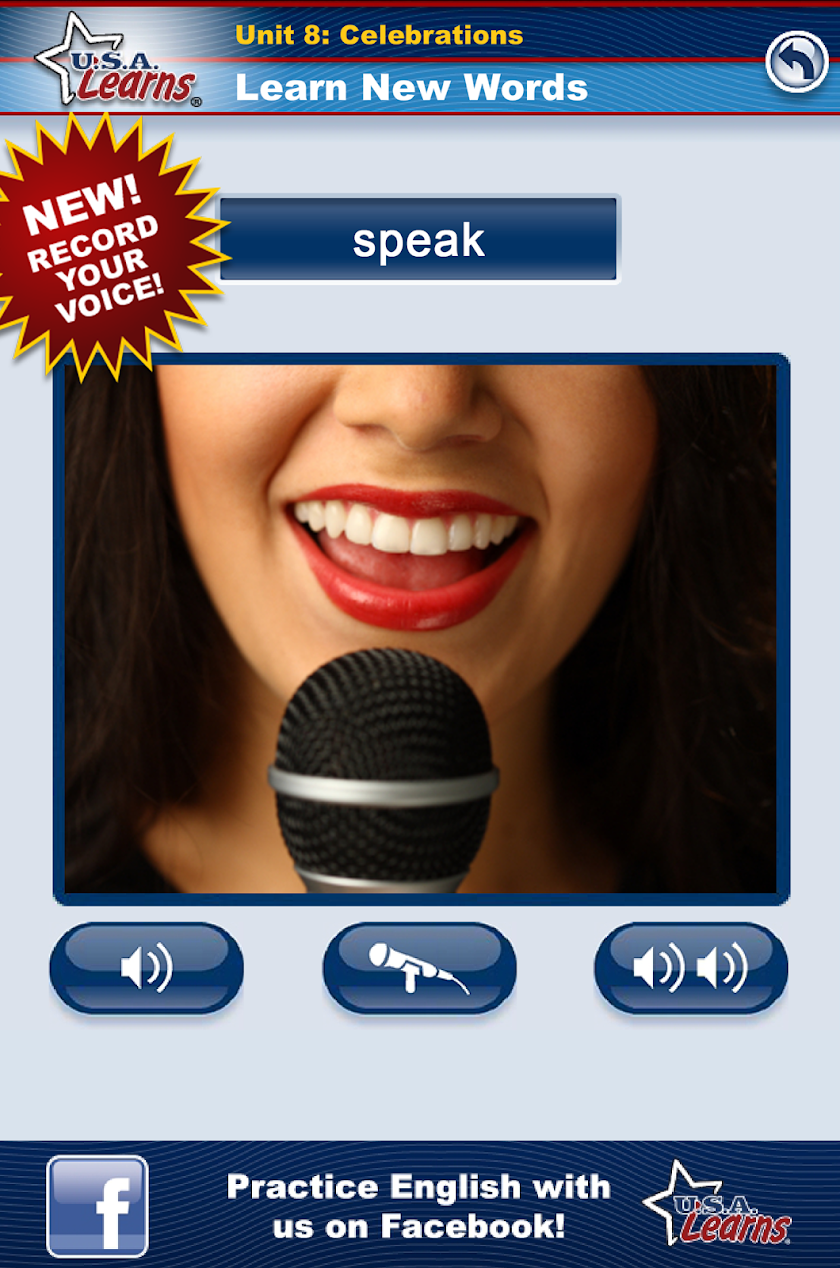The height and width of the screenshot is (1268, 840).
Task: Play the word audio once
Action: coord(146,968)
